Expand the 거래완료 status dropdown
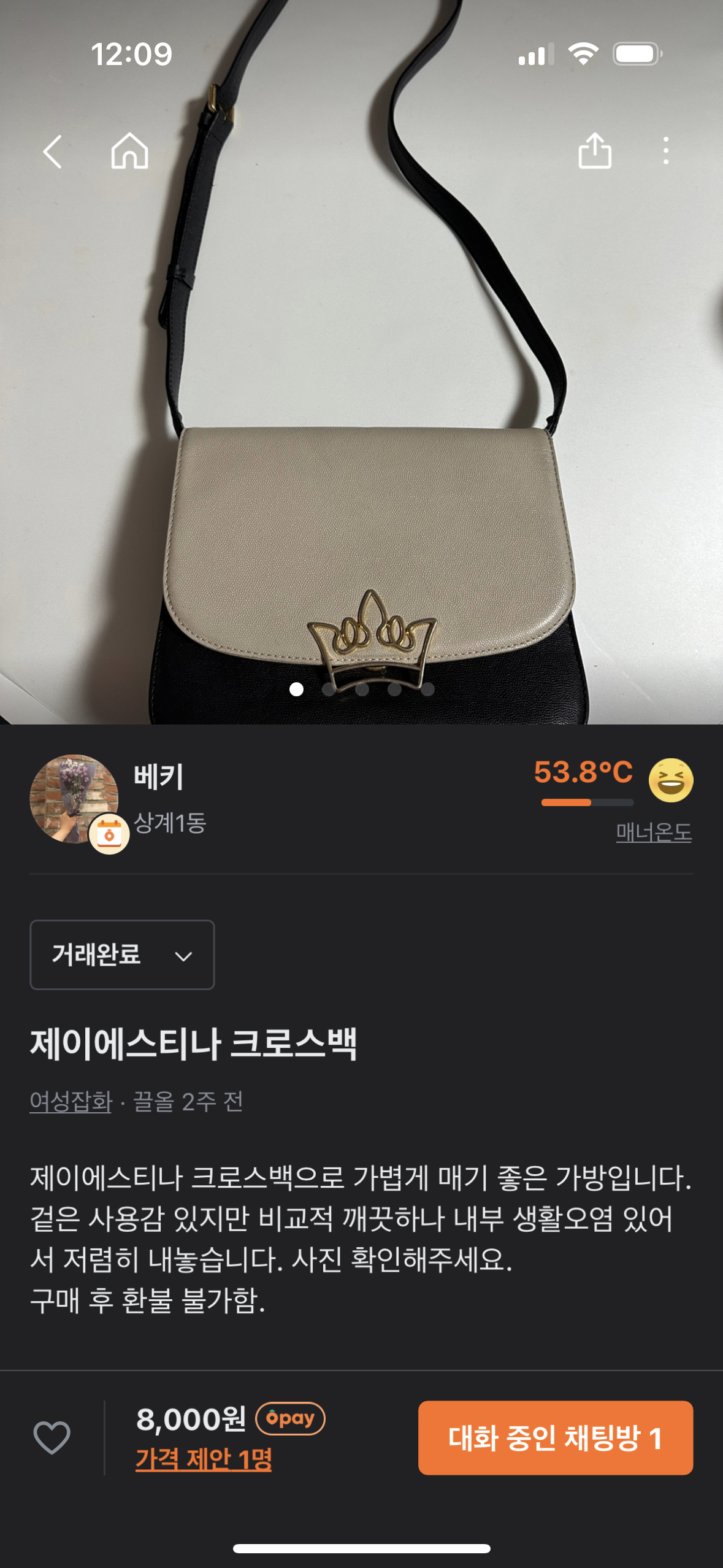 pos(122,955)
